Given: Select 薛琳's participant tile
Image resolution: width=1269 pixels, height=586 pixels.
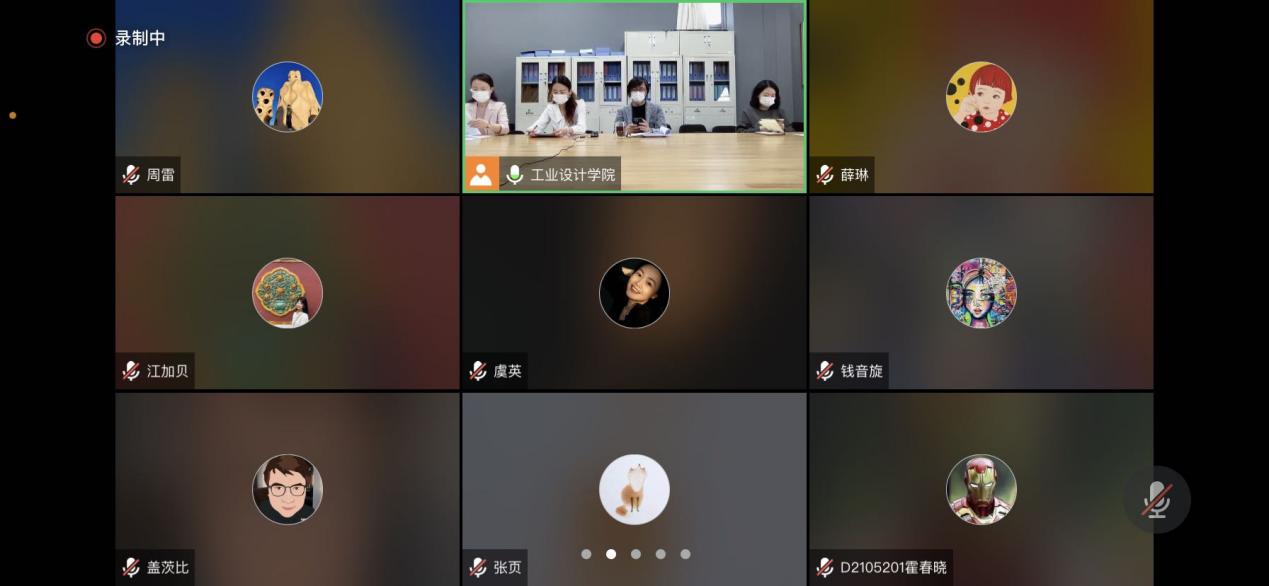Looking at the screenshot, I should [981, 97].
